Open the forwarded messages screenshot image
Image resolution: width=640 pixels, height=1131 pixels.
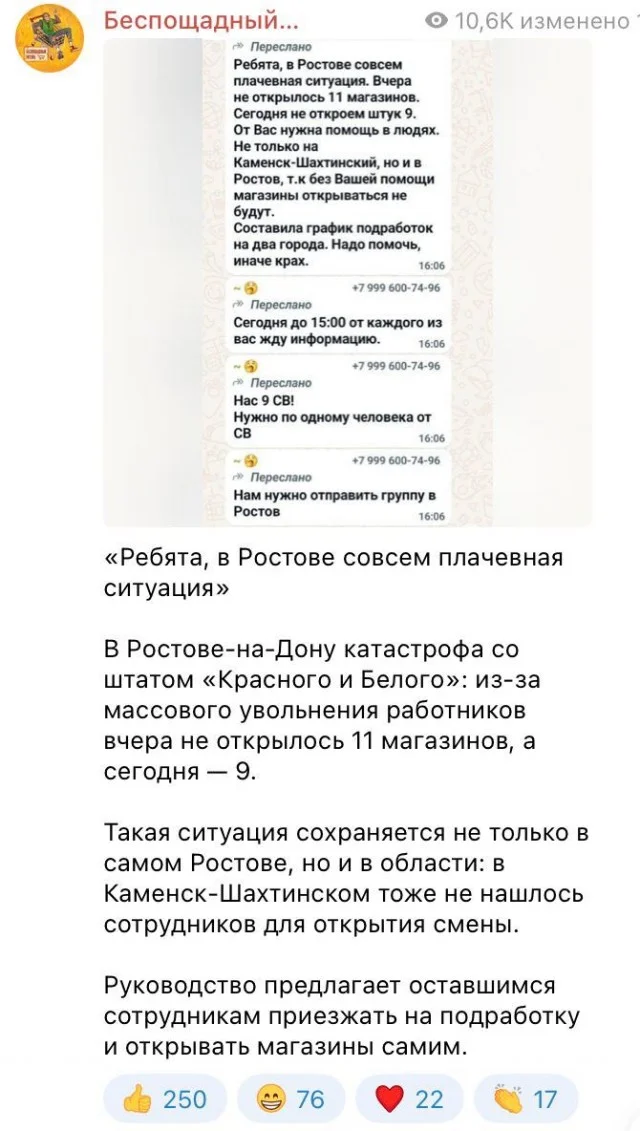tap(347, 283)
